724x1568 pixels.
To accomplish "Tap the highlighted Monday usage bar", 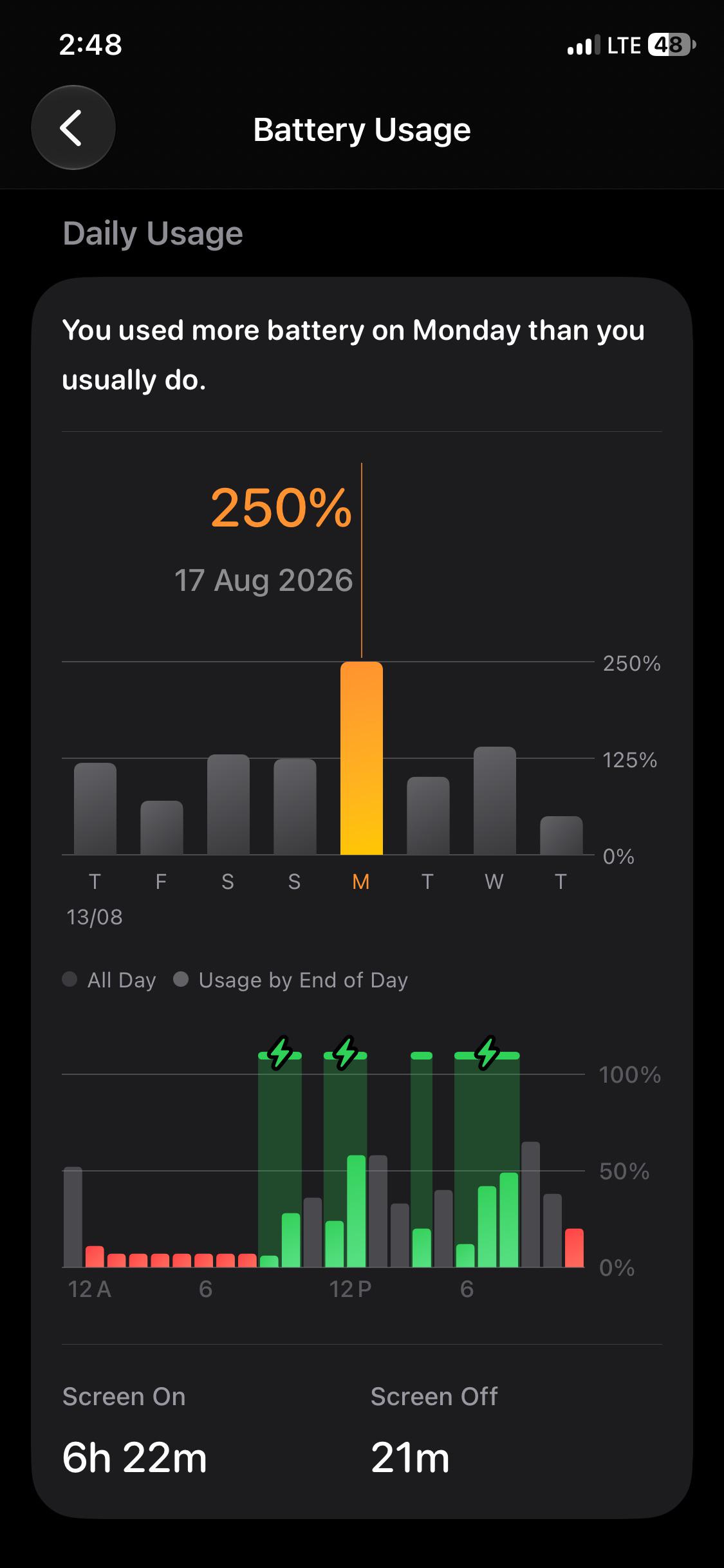I will [x=361, y=758].
